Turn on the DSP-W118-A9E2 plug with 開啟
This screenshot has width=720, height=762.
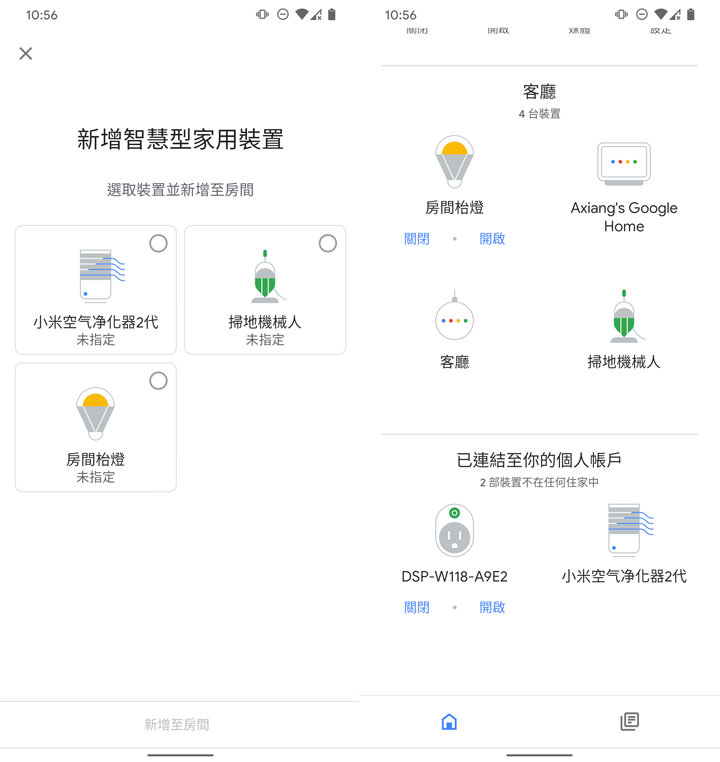(492, 607)
